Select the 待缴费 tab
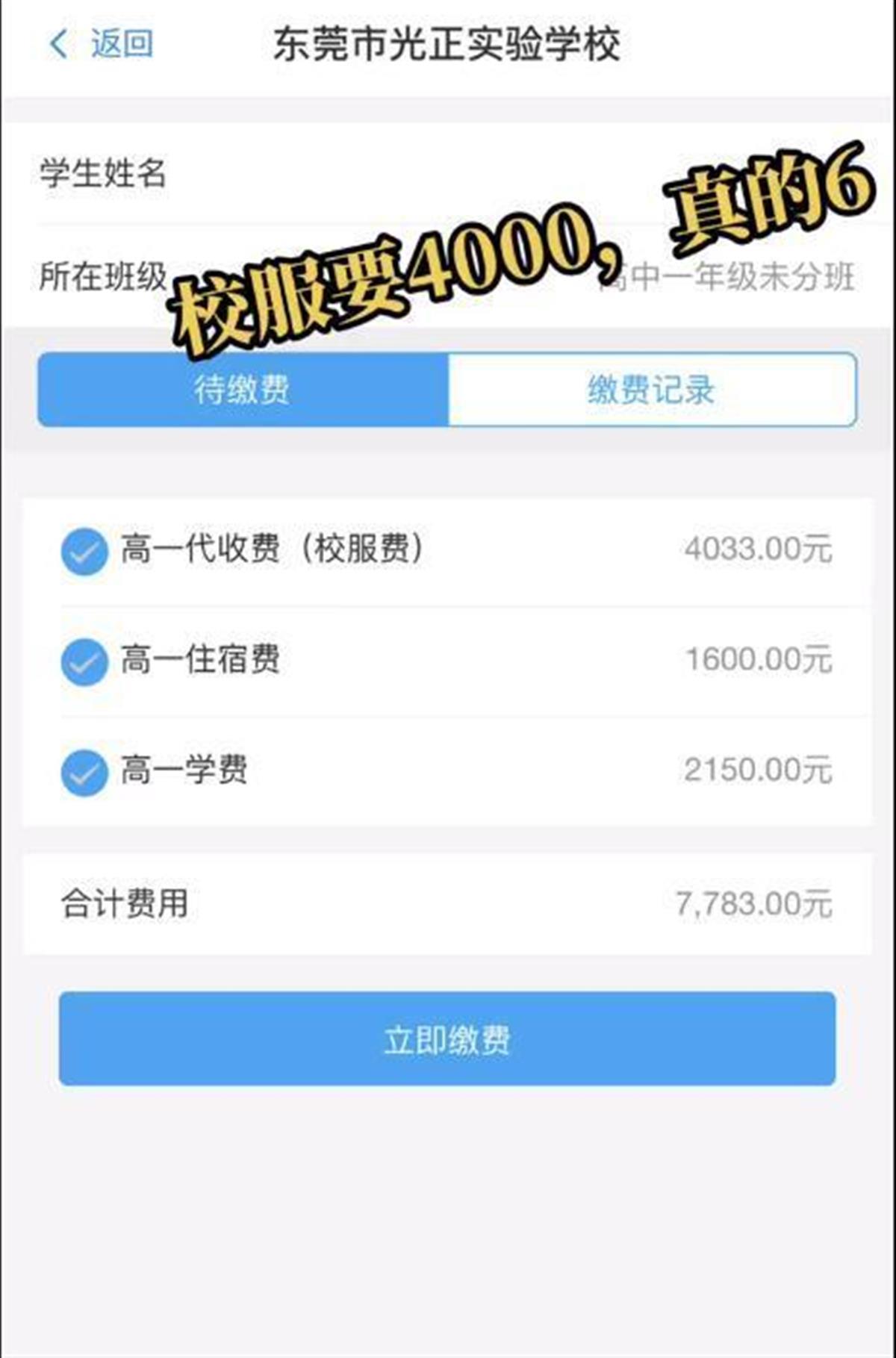Image resolution: width=896 pixels, height=1358 pixels. pyautogui.click(x=243, y=390)
